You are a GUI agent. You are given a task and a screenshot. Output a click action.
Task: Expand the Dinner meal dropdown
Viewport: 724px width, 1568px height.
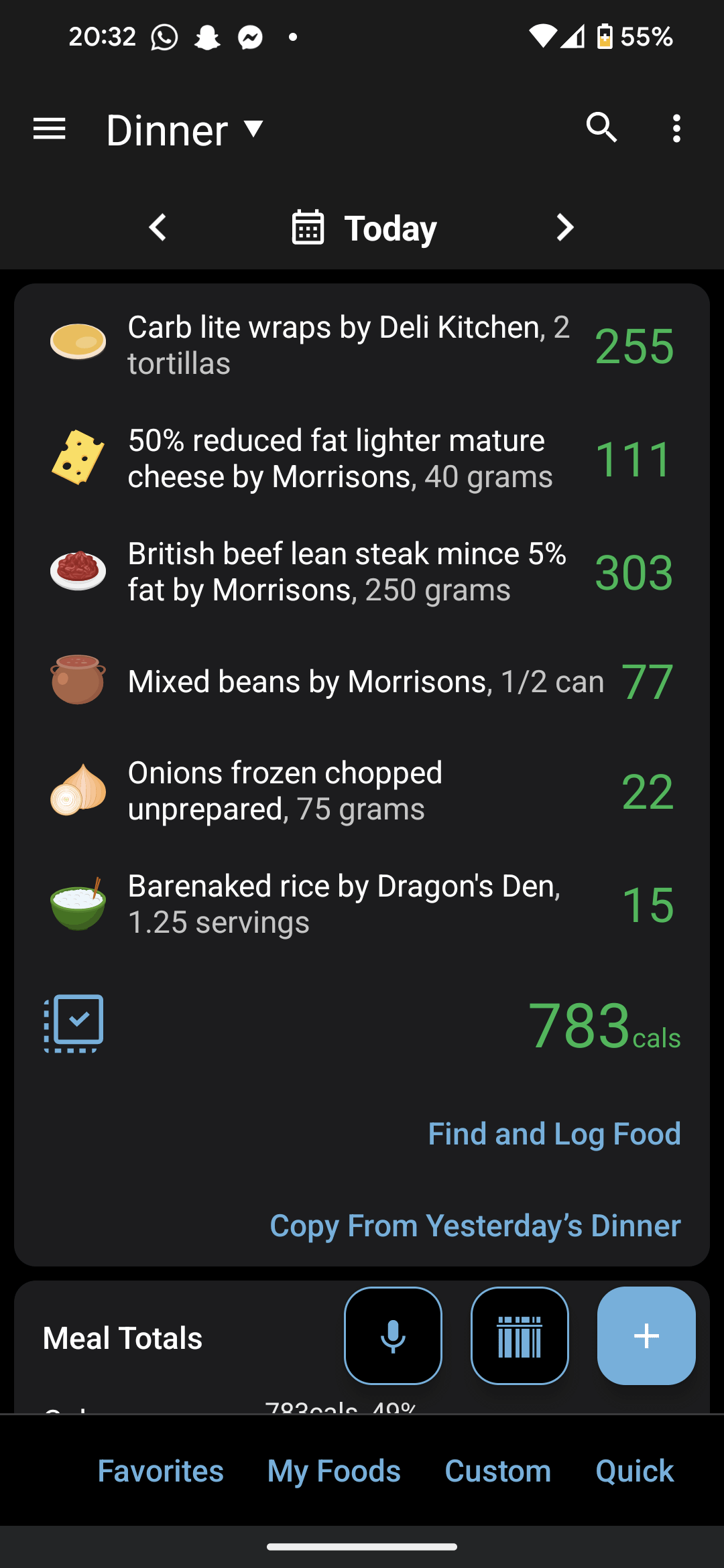pos(185,129)
